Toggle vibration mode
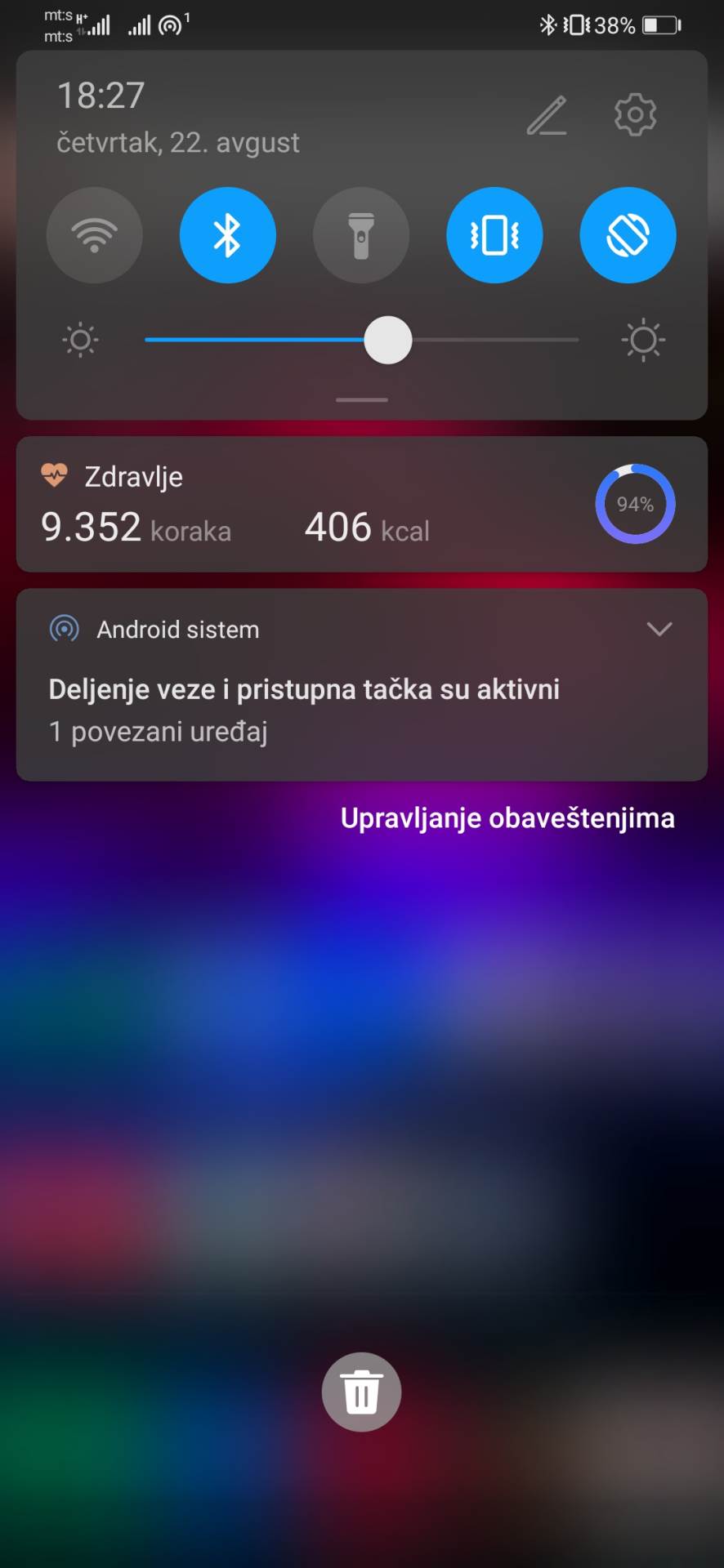This screenshot has width=724, height=1568. point(494,235)
